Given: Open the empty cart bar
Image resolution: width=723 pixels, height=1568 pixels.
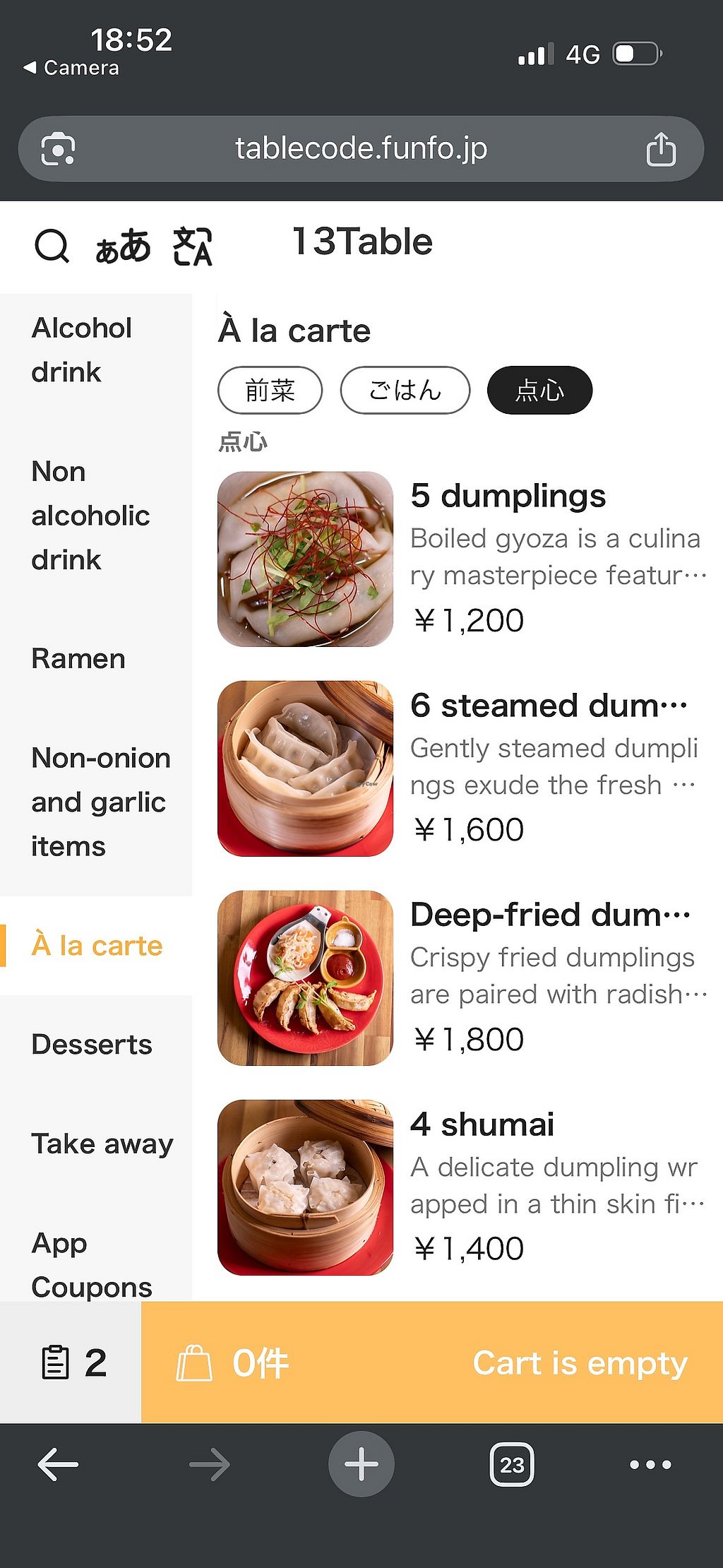Looking at the screenshot, I should [x=431, y=1362].
